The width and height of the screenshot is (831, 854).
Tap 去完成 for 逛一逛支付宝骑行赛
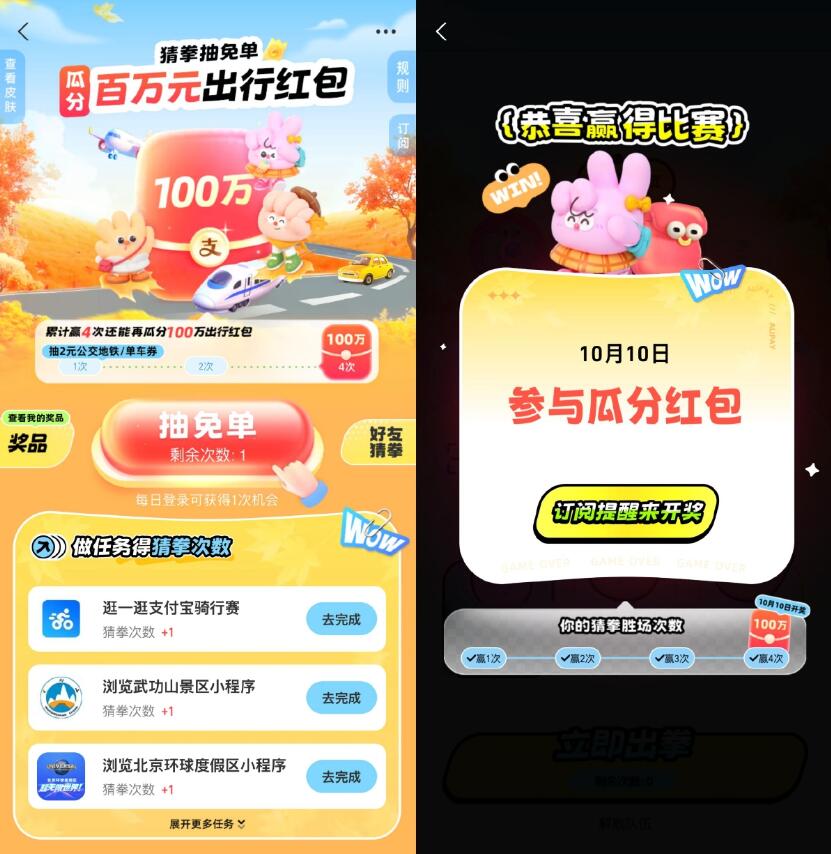click(341, 619)
